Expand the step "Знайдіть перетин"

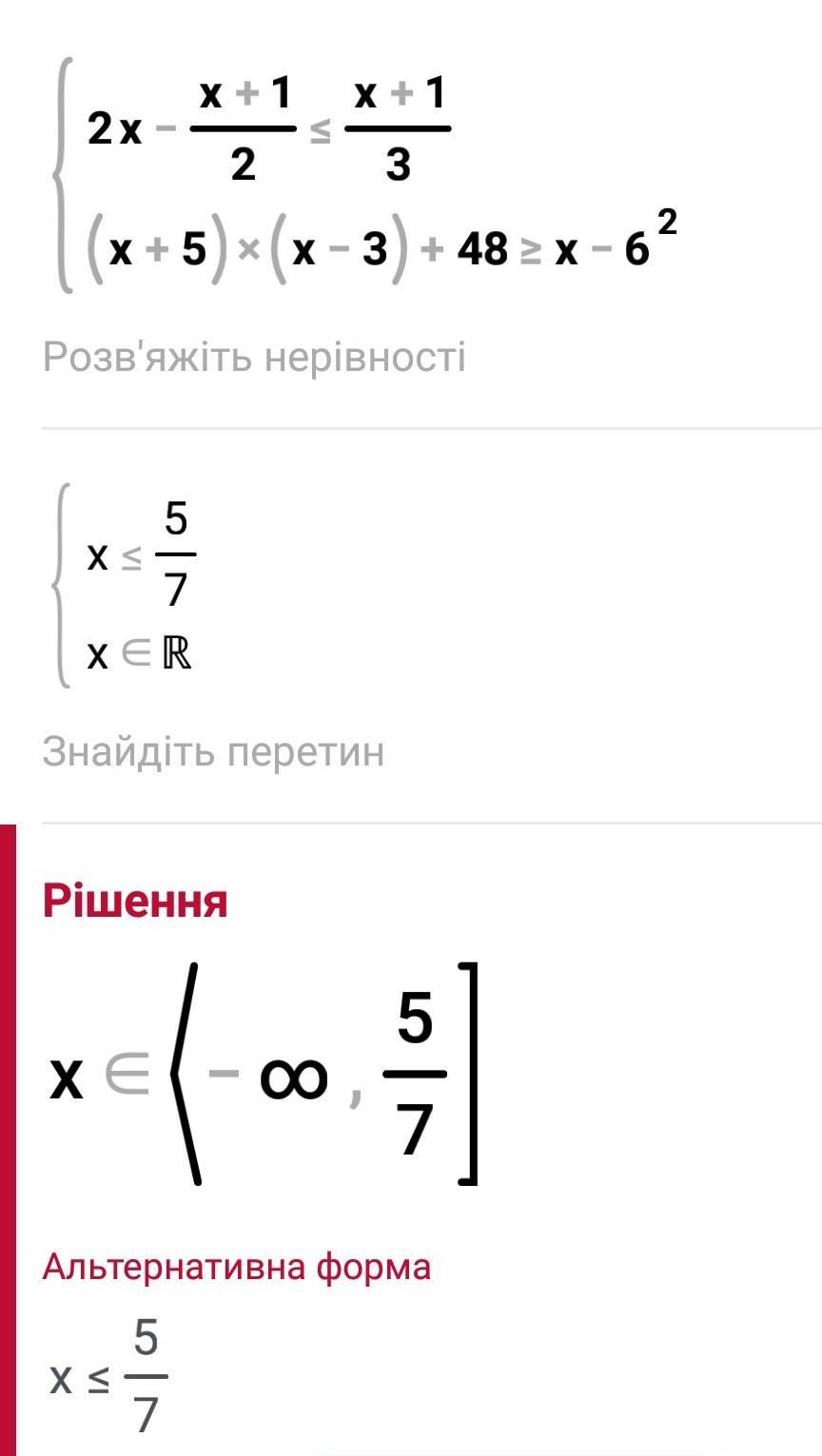click(x=213, y=752)
